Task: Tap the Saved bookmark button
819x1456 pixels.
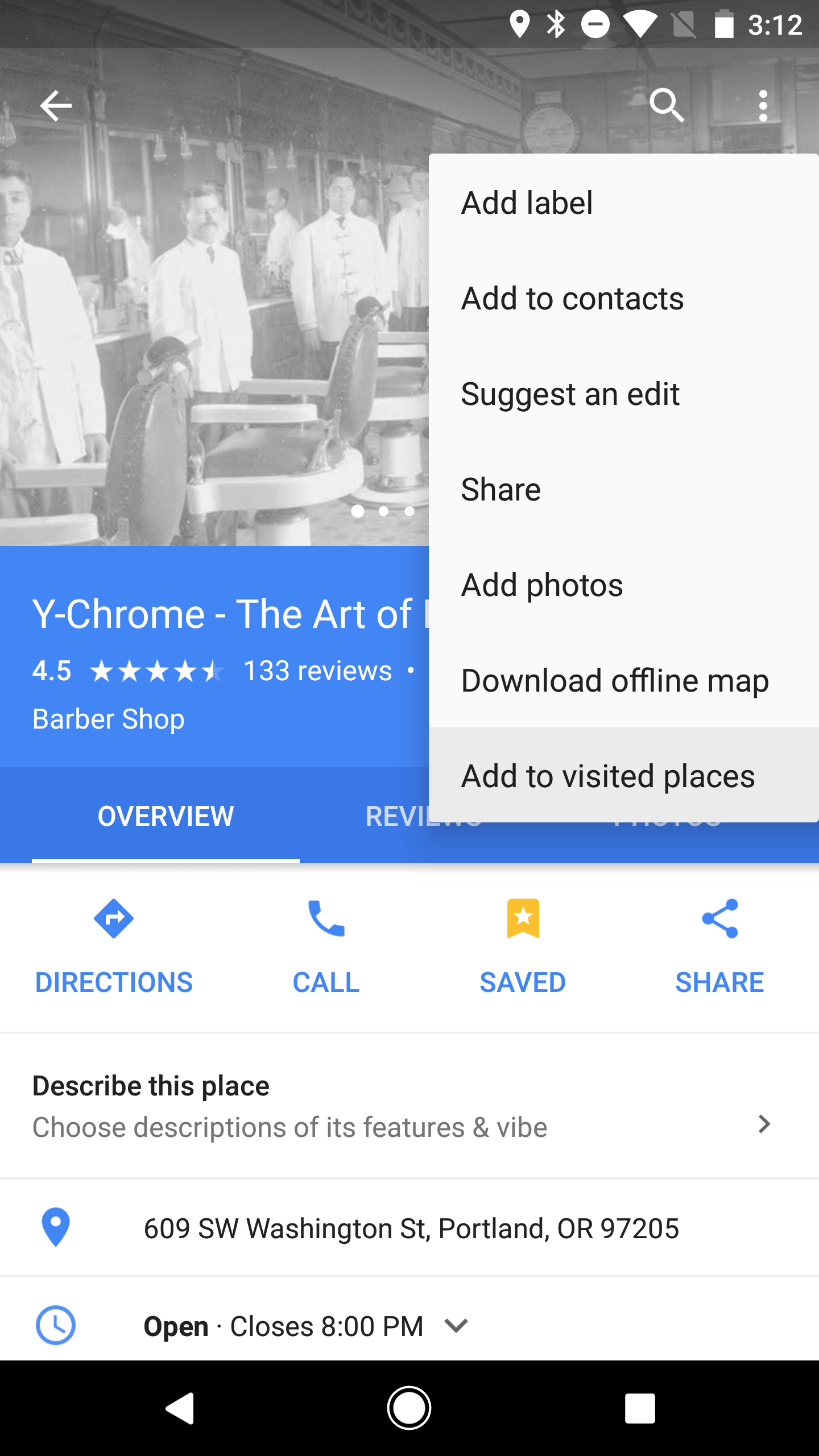Action: [x=523, y=944]
